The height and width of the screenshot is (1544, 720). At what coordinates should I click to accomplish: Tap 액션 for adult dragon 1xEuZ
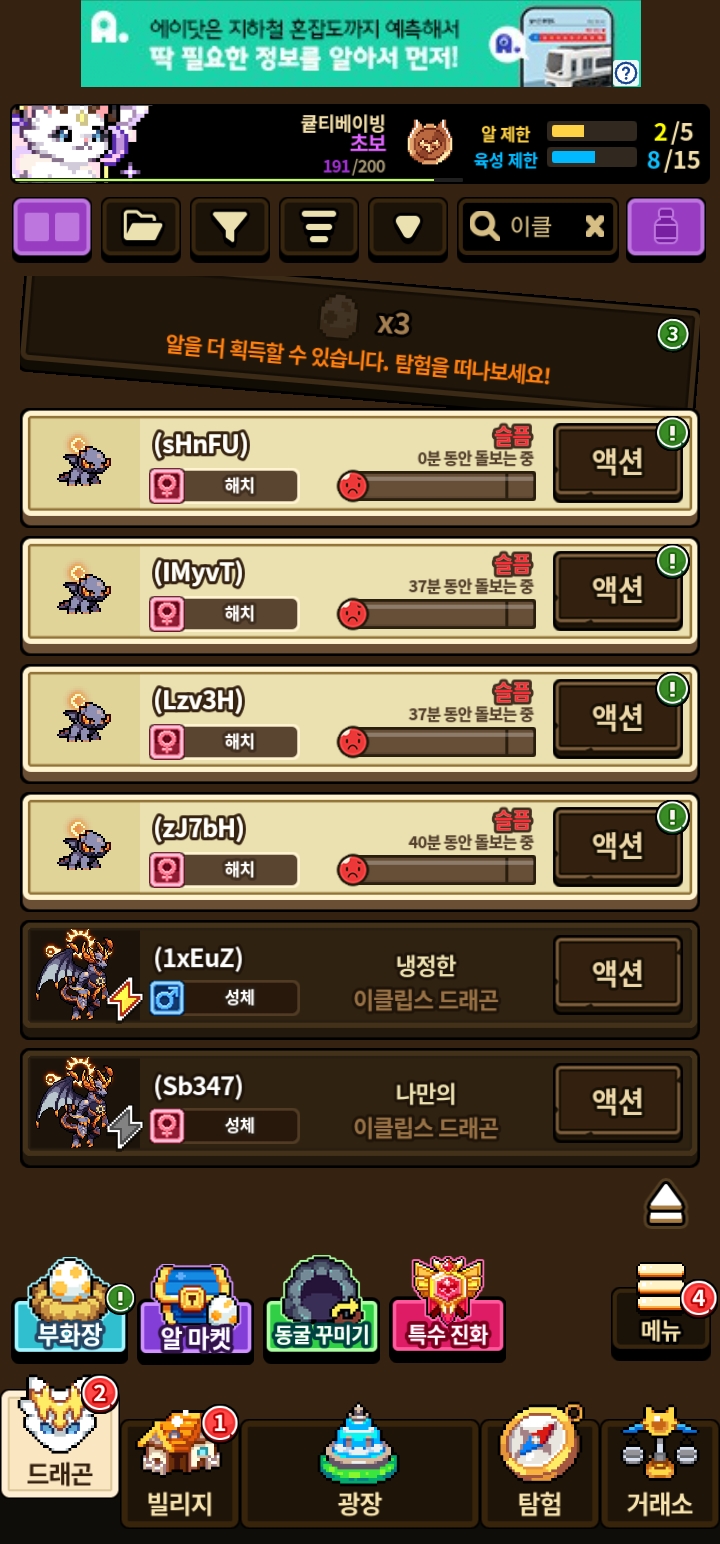click(x=618, y=974)
